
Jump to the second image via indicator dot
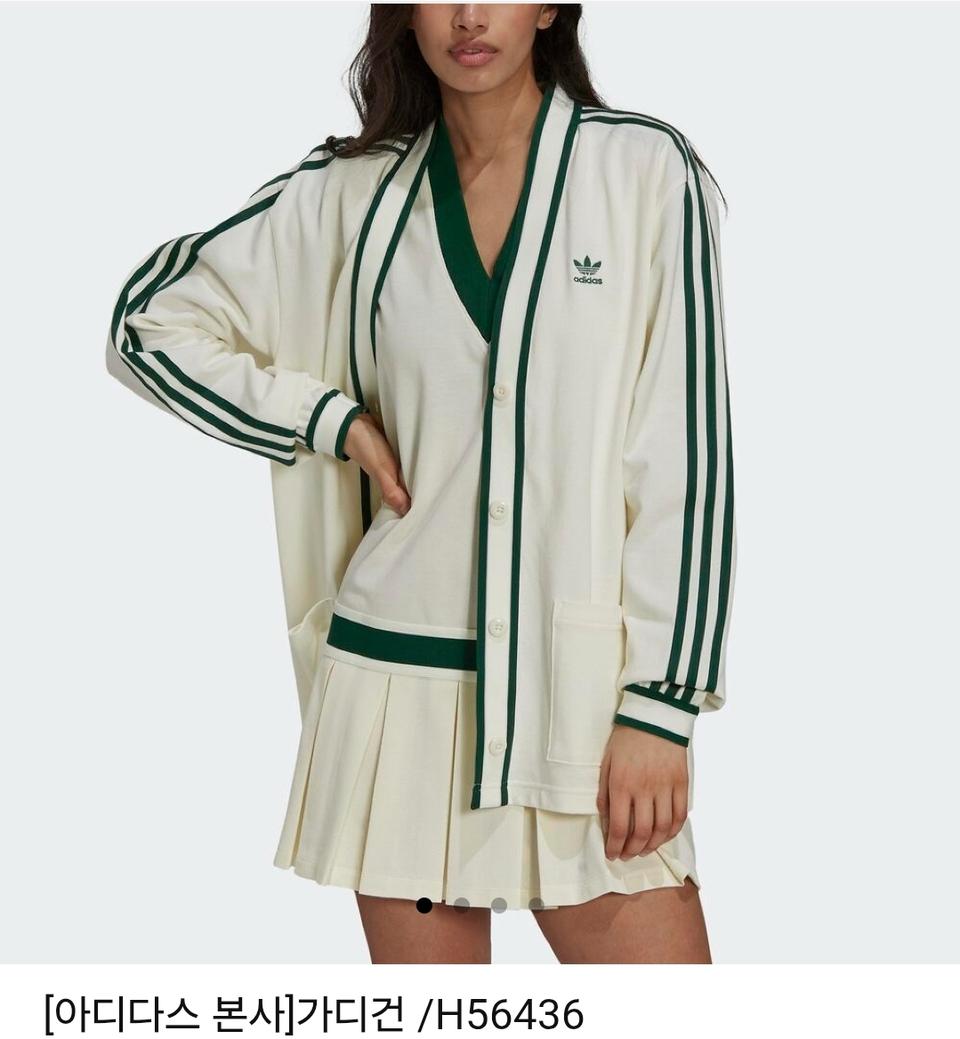[x=461, y=905]
